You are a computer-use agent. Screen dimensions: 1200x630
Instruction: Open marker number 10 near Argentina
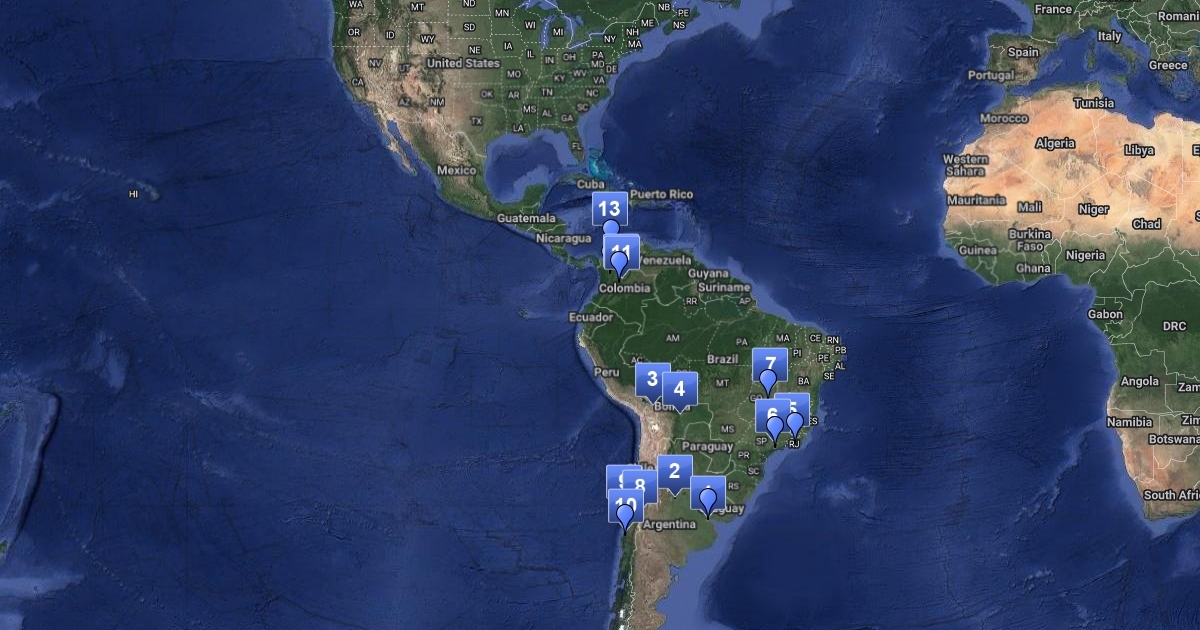pyautogui.click(x=626, y=505)
